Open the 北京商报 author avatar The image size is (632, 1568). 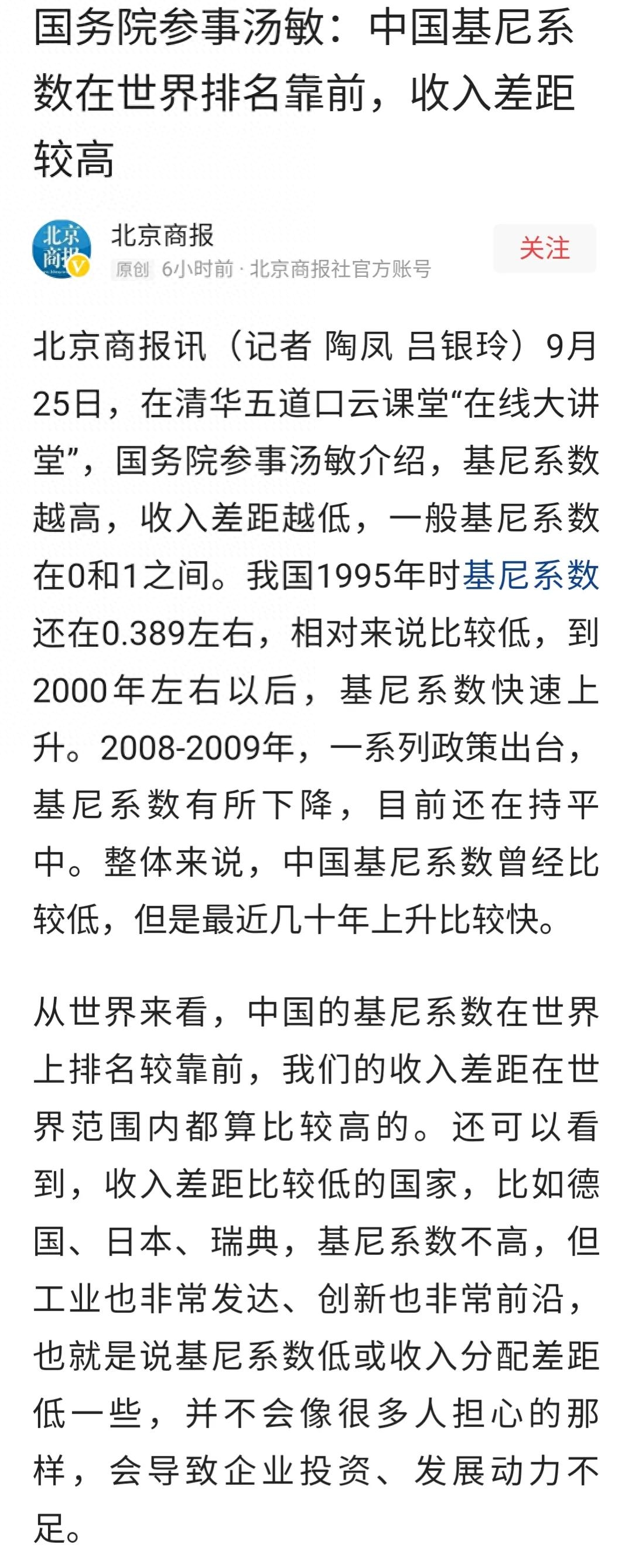point(62,249)
